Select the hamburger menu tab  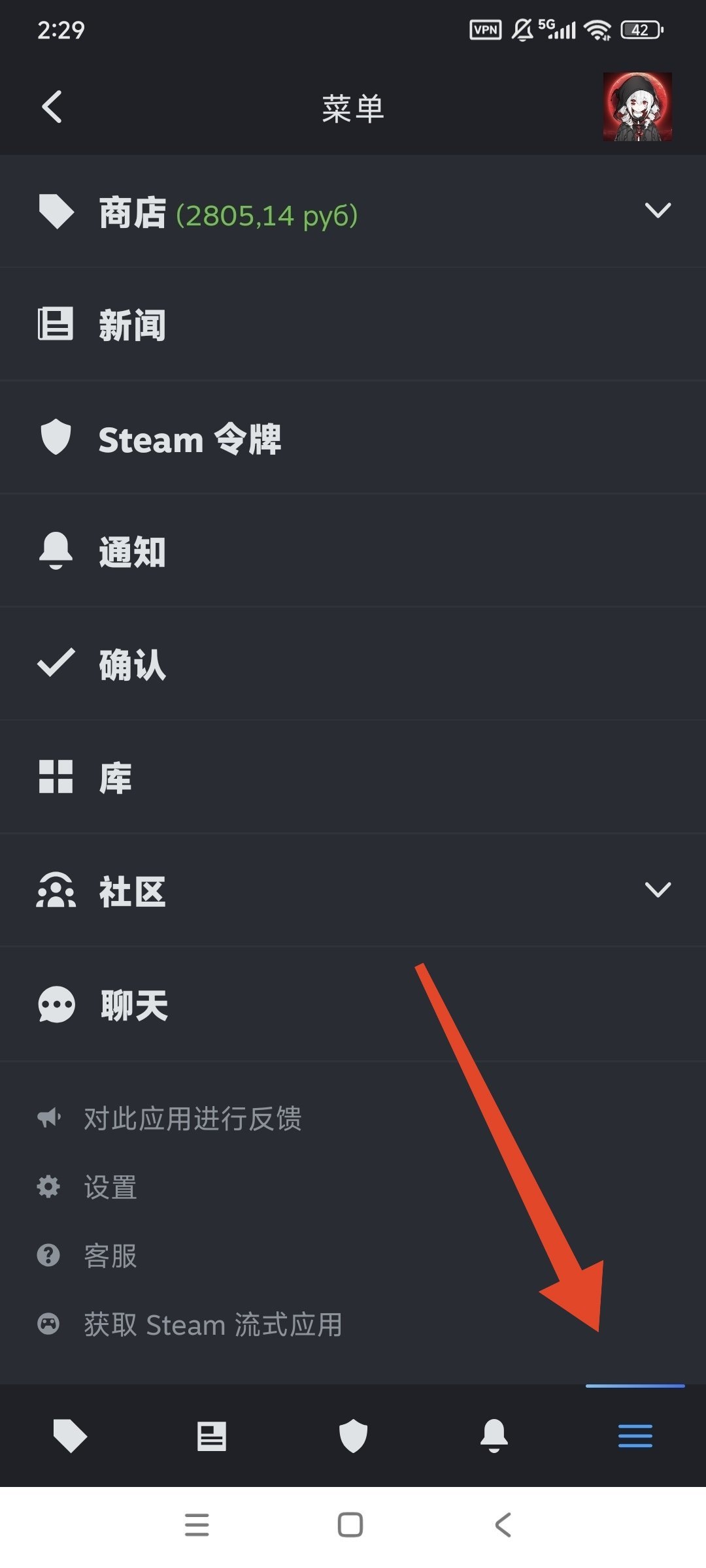click(x=635, y=1435)
